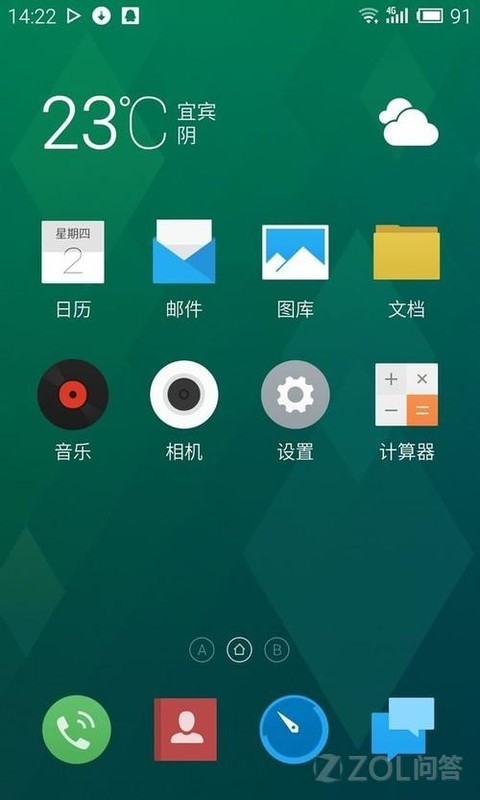Screen dimensions: 480x800
Task: Go to page B indicator
Action: pyautogui.click(x=277, y=650)
